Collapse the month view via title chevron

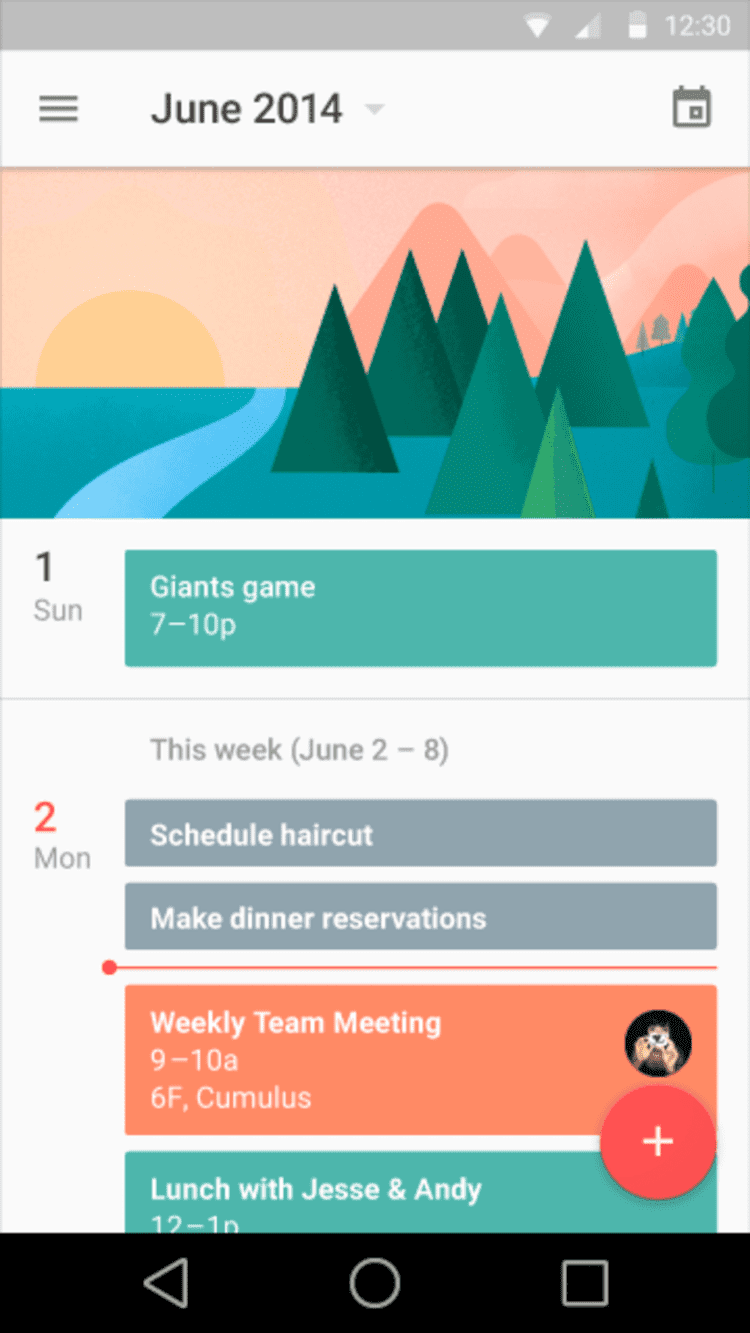pyautogui.click(x=374, y=110)
